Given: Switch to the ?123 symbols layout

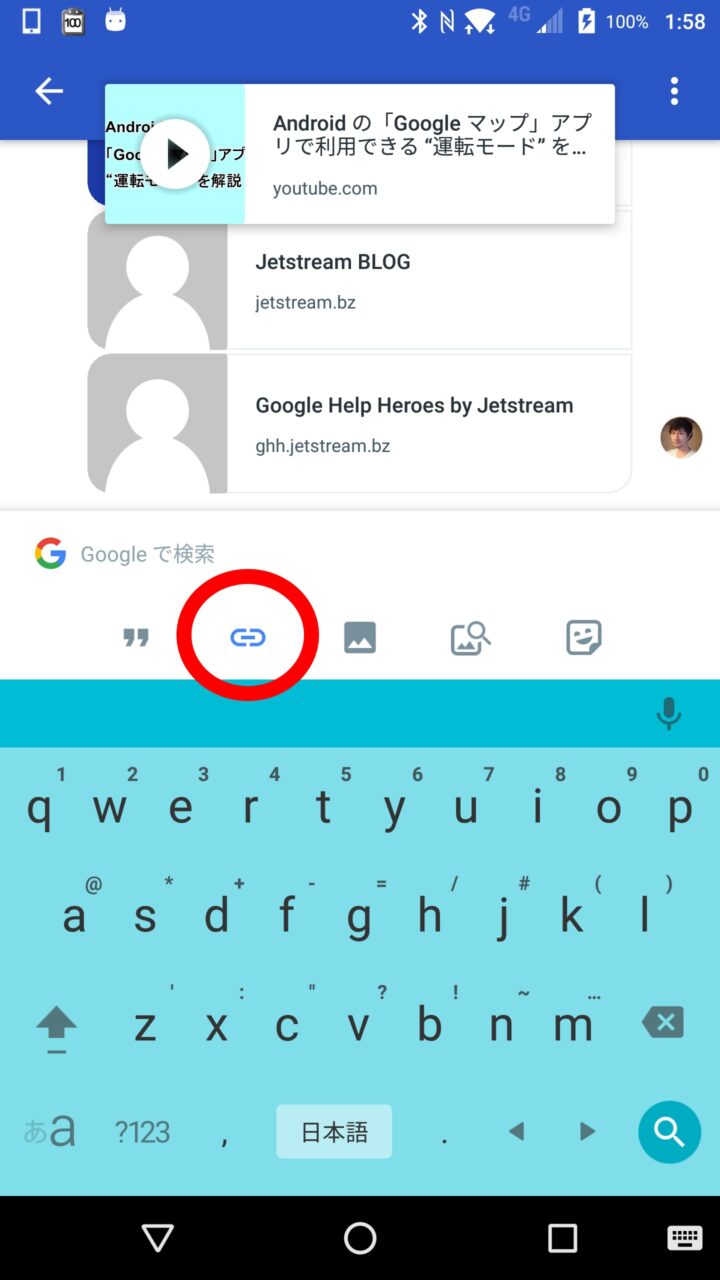Looking at the screenshot, I should 142,1132.
